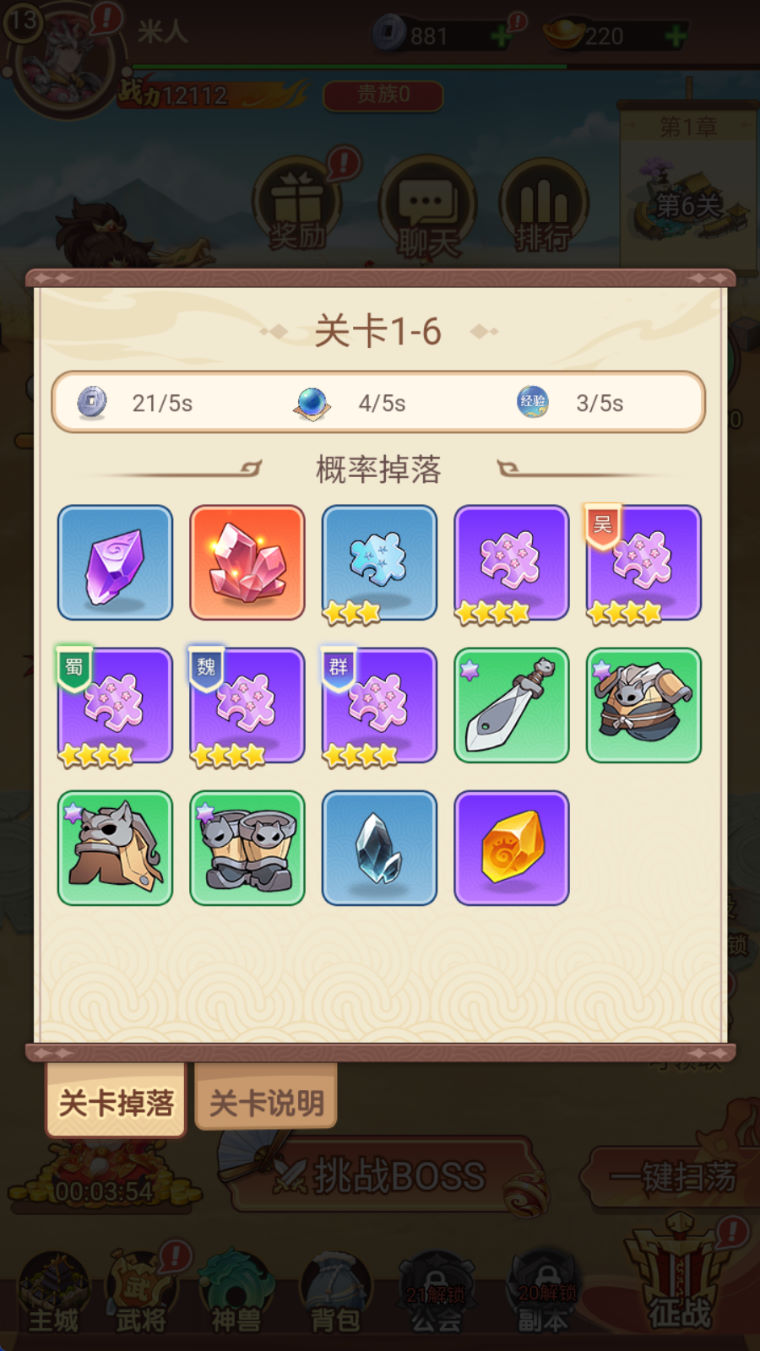View the 蜀 faction four-star fragment
Viewport: 760px width, 1351px height.
(x=115, y=706)
